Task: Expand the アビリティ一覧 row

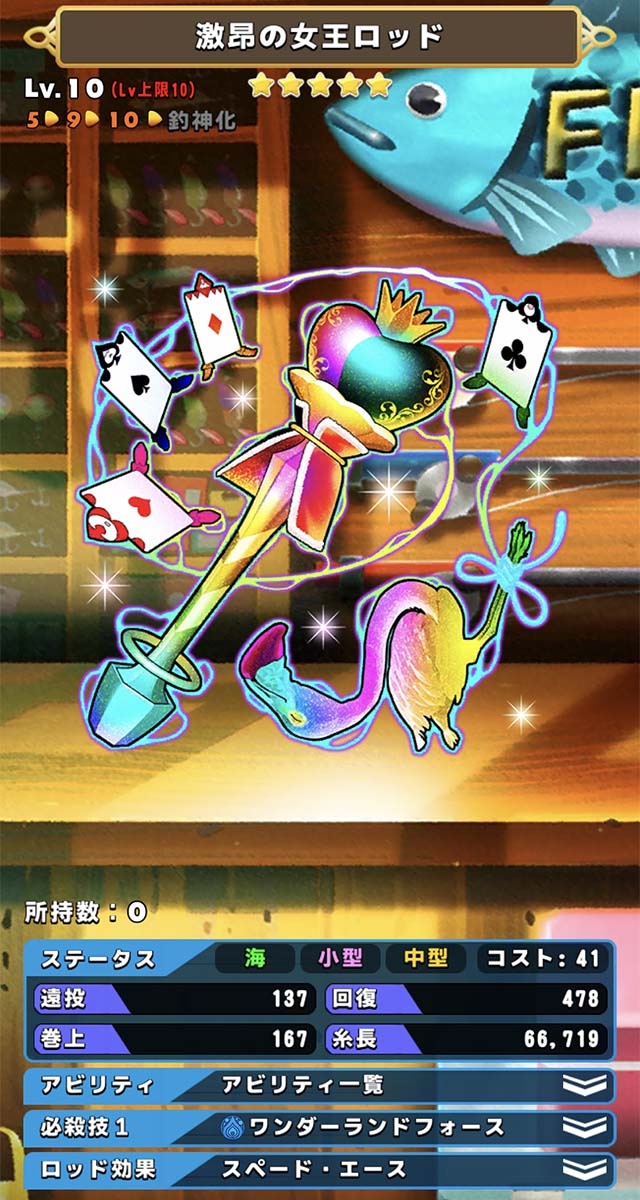Action: pos(320,1085)
